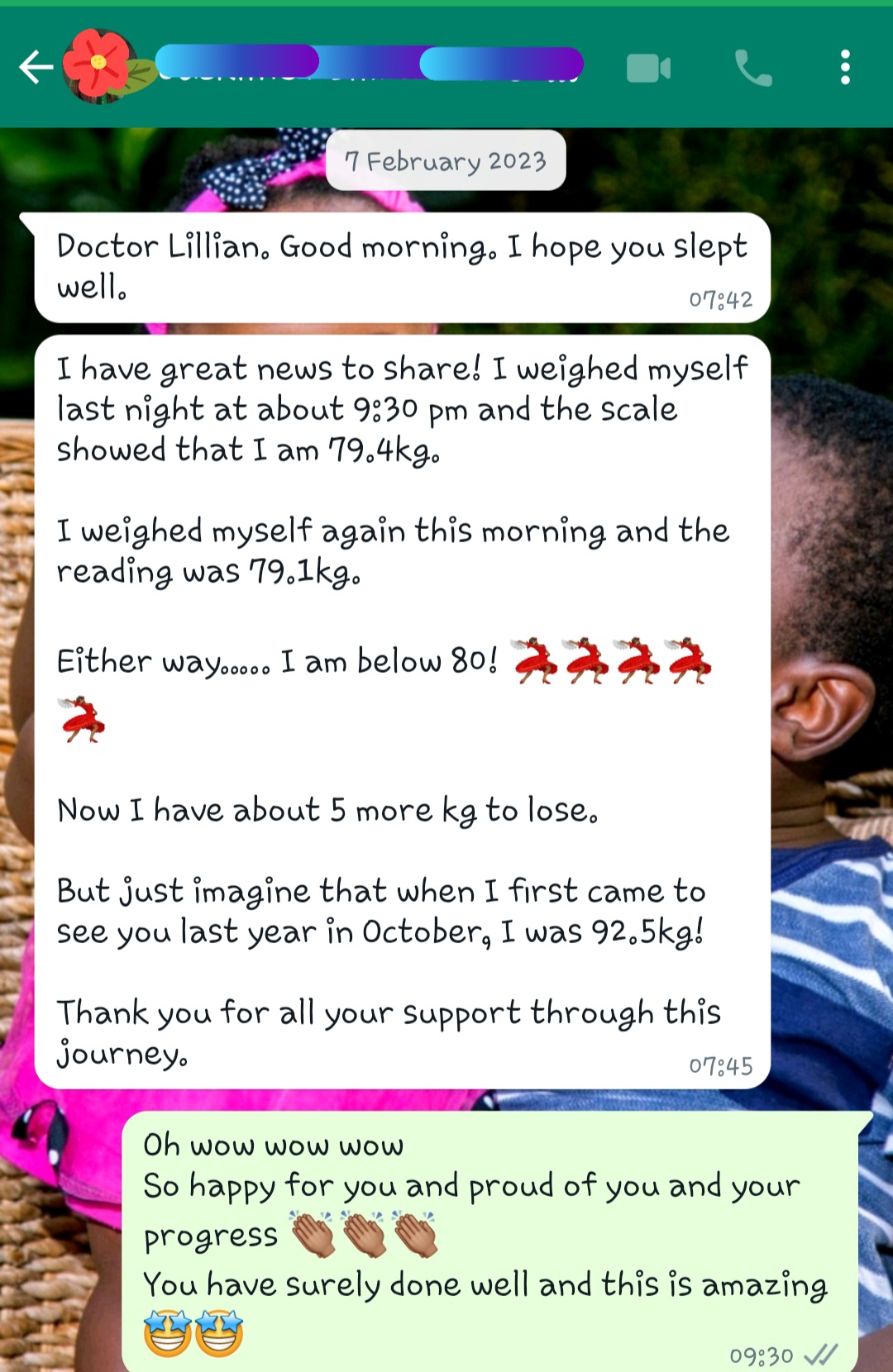This screenshot has width=893, height=1372.
Task: Open contact info from the name bar
Action: coord(368,64)
